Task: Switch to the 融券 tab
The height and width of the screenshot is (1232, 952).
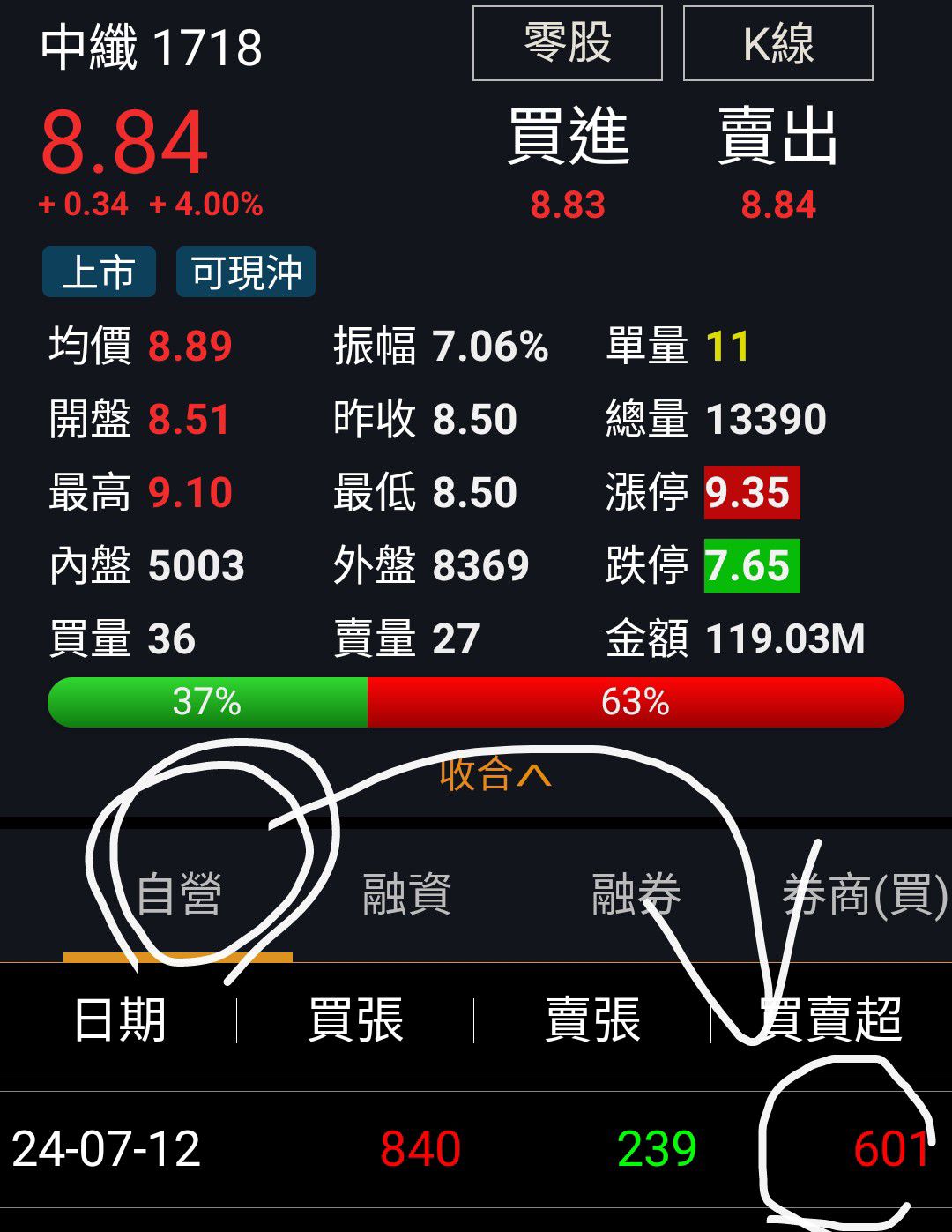Action: 636,893
